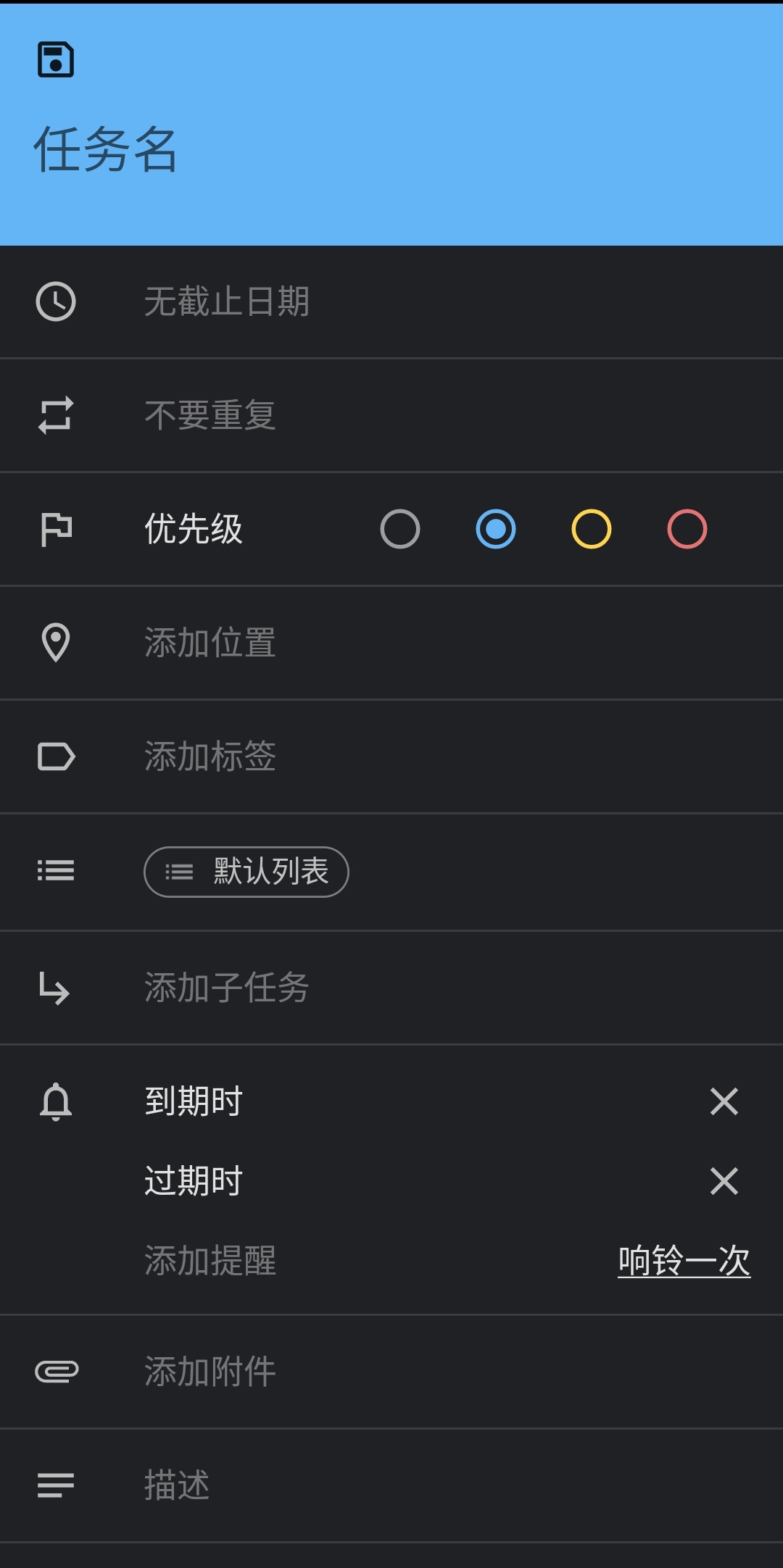The height and width of the screenshot is (1568, 783).
Task: Remove the 到期时 reminder
Action: pos(724,1101)
